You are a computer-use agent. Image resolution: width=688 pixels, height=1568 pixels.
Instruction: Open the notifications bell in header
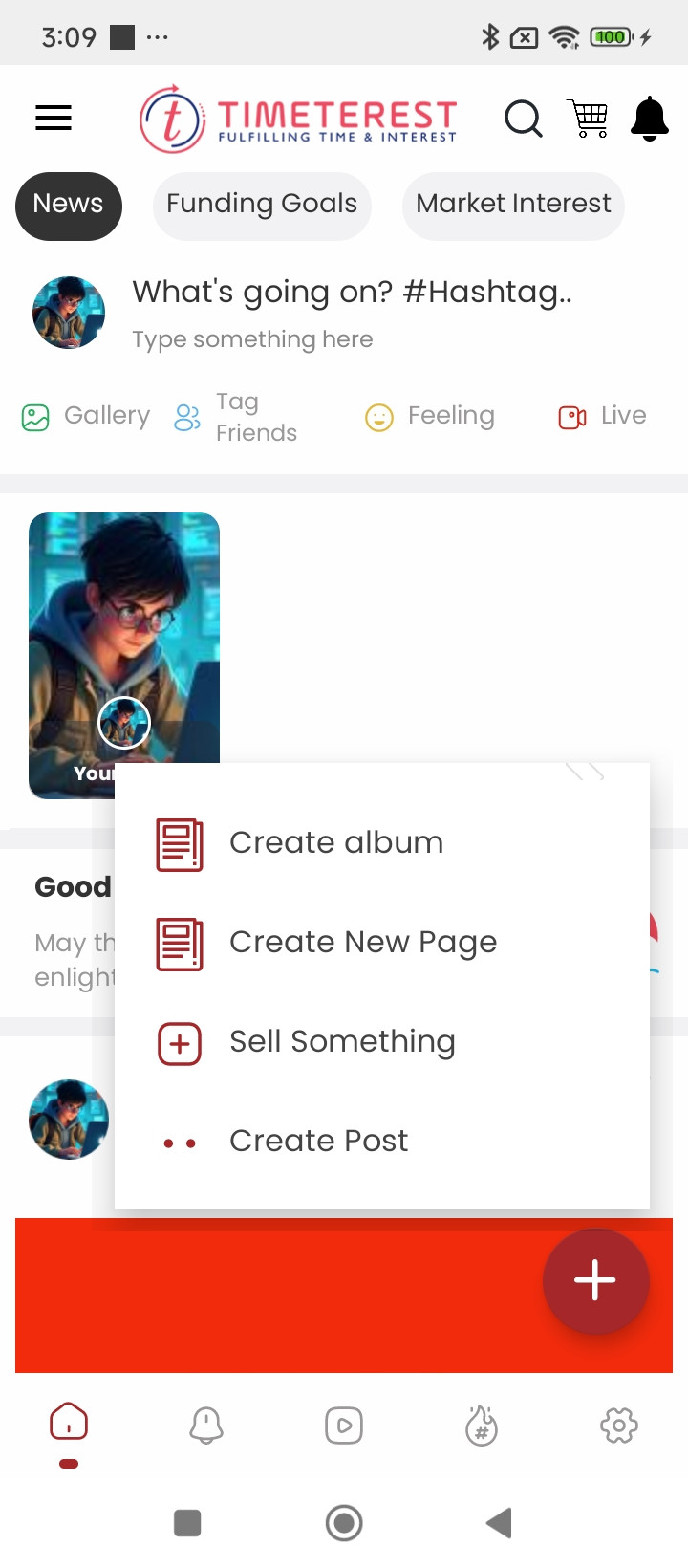click(x=650, y=119)
